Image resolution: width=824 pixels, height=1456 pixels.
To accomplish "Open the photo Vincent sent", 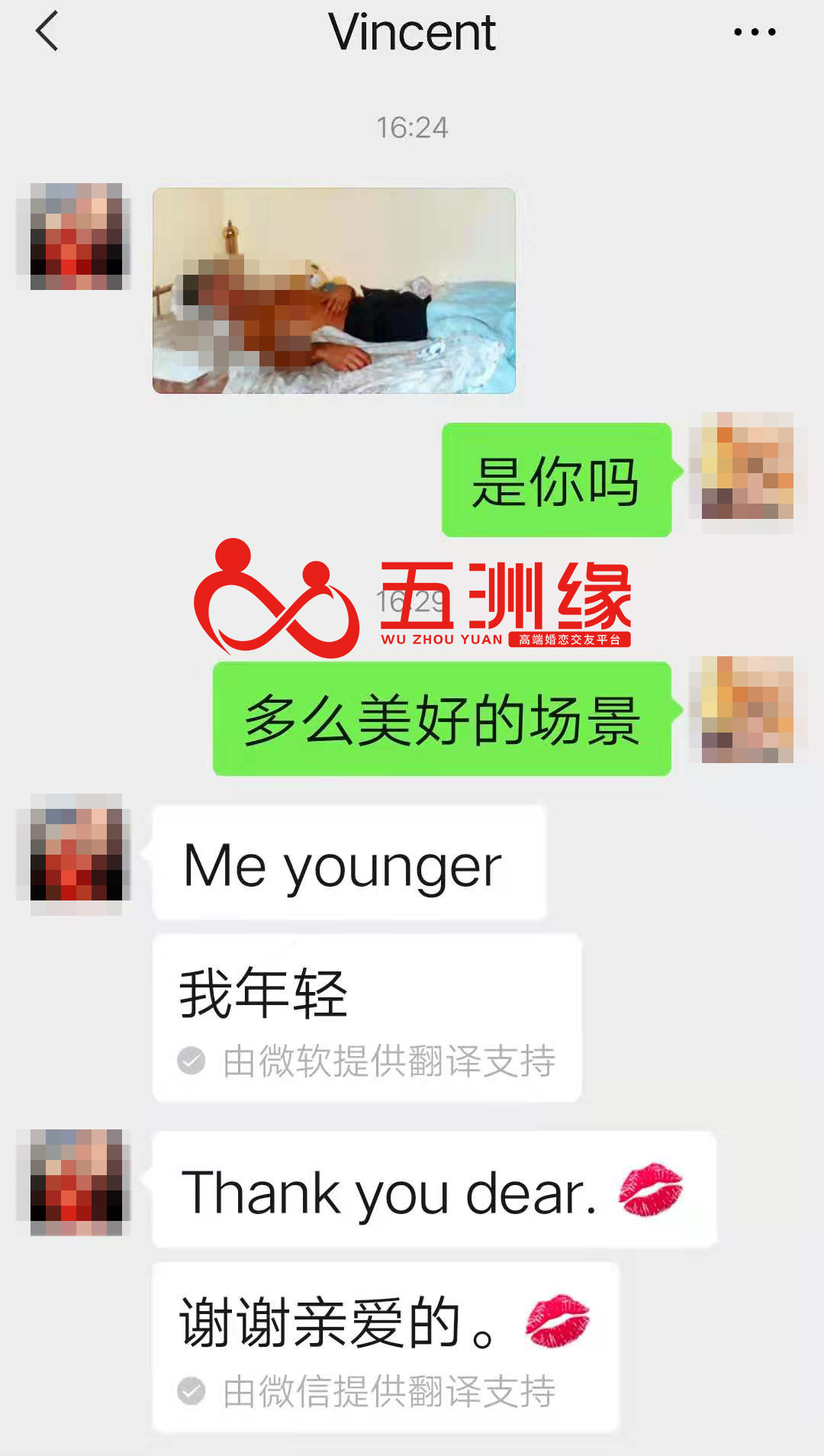I will [x=334, y=291].
